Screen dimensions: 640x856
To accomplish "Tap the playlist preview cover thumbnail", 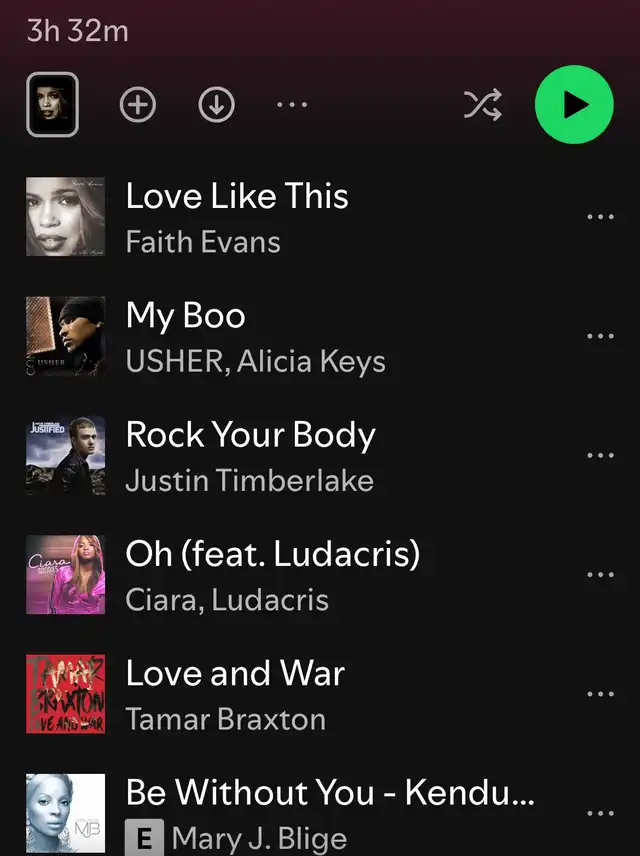I will point(52,106).
